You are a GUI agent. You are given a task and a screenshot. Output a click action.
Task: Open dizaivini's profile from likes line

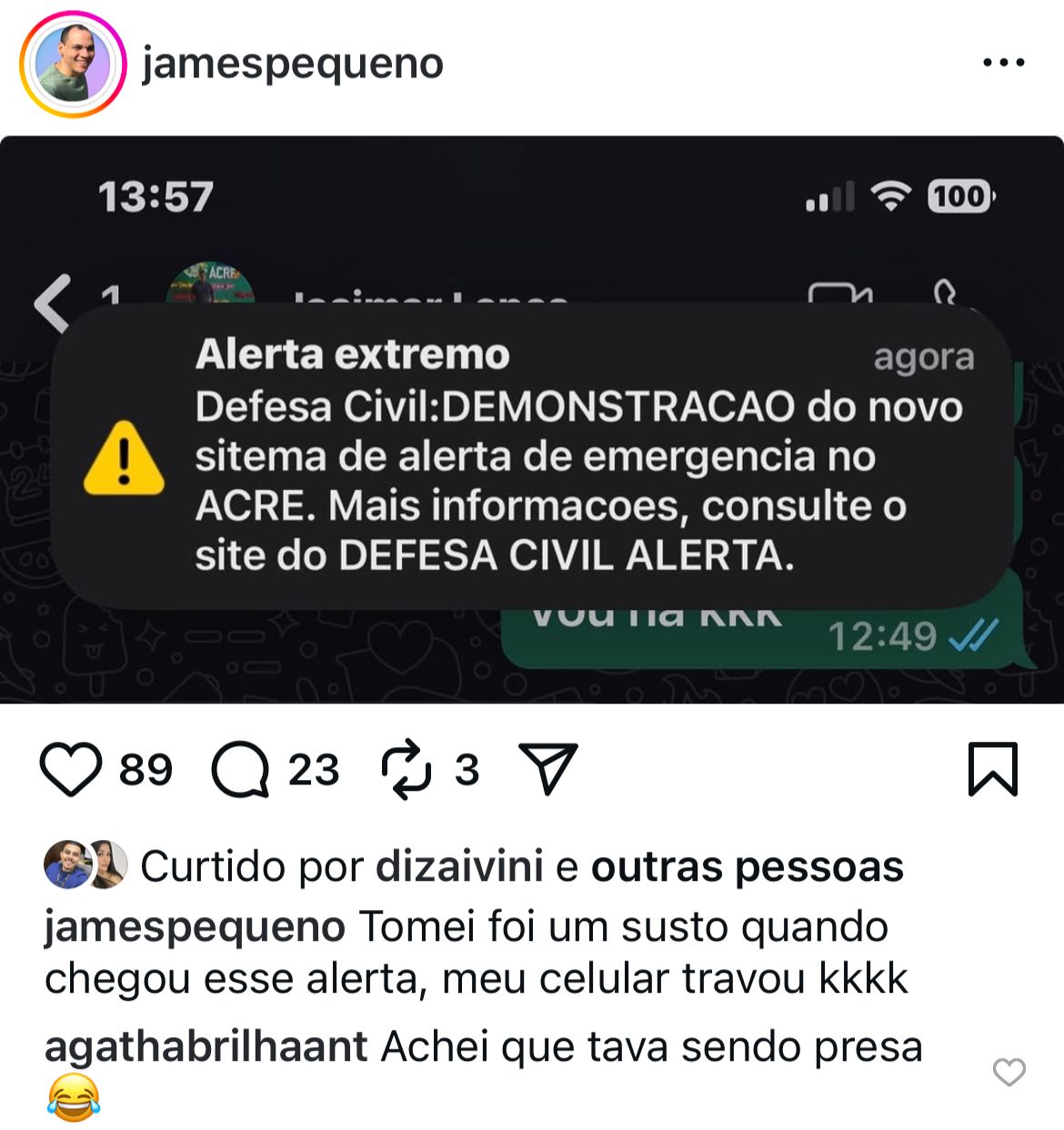pyautogui.click(x=459, y=865)
